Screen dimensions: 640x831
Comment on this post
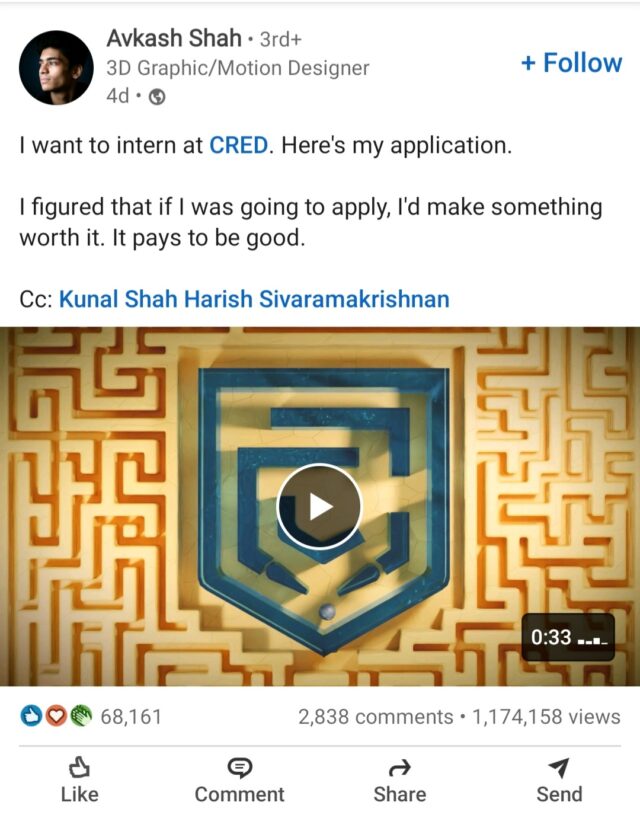[x=239, y=780]
